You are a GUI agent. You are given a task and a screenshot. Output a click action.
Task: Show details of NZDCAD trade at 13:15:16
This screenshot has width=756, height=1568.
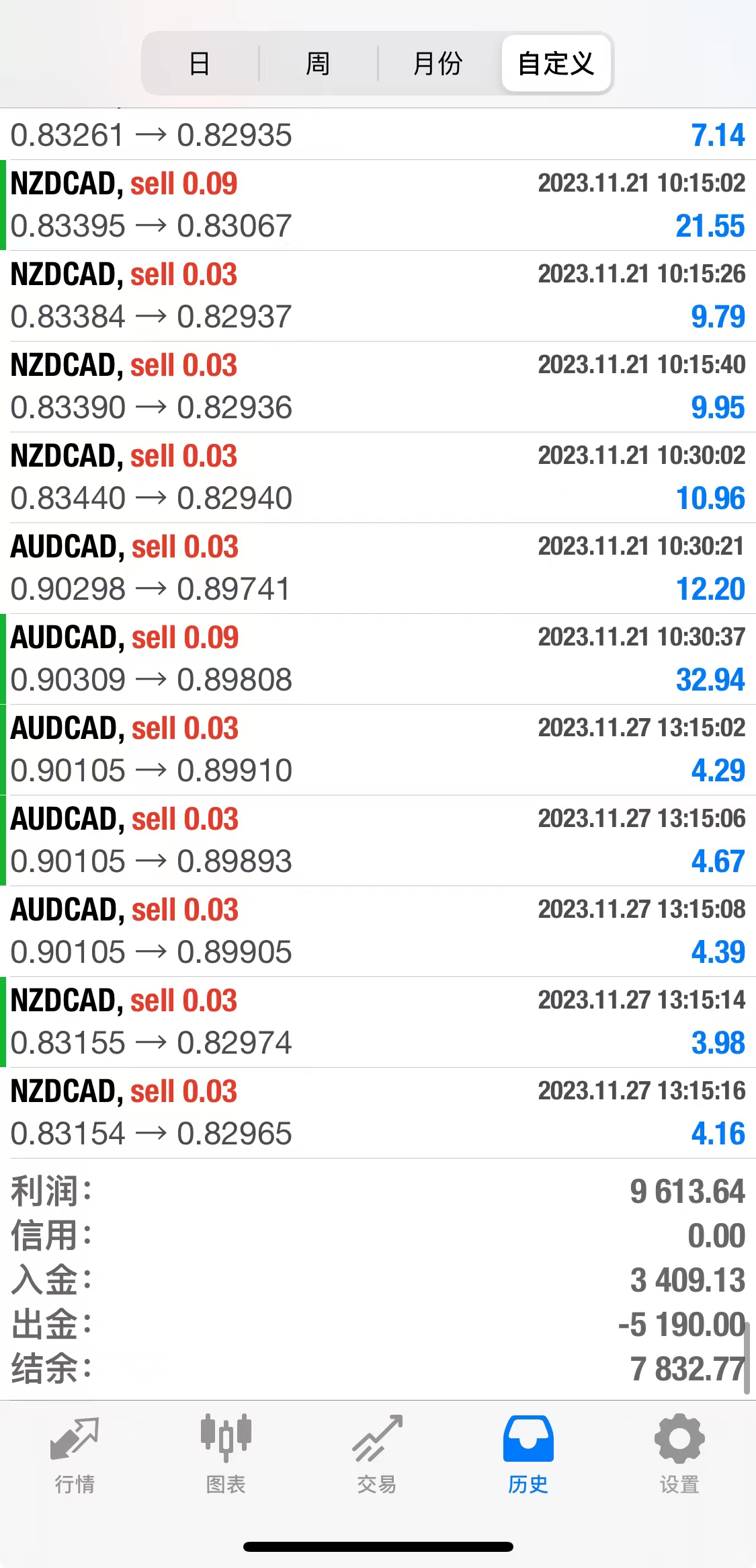pyautogui.click(x=378, y=1113)
